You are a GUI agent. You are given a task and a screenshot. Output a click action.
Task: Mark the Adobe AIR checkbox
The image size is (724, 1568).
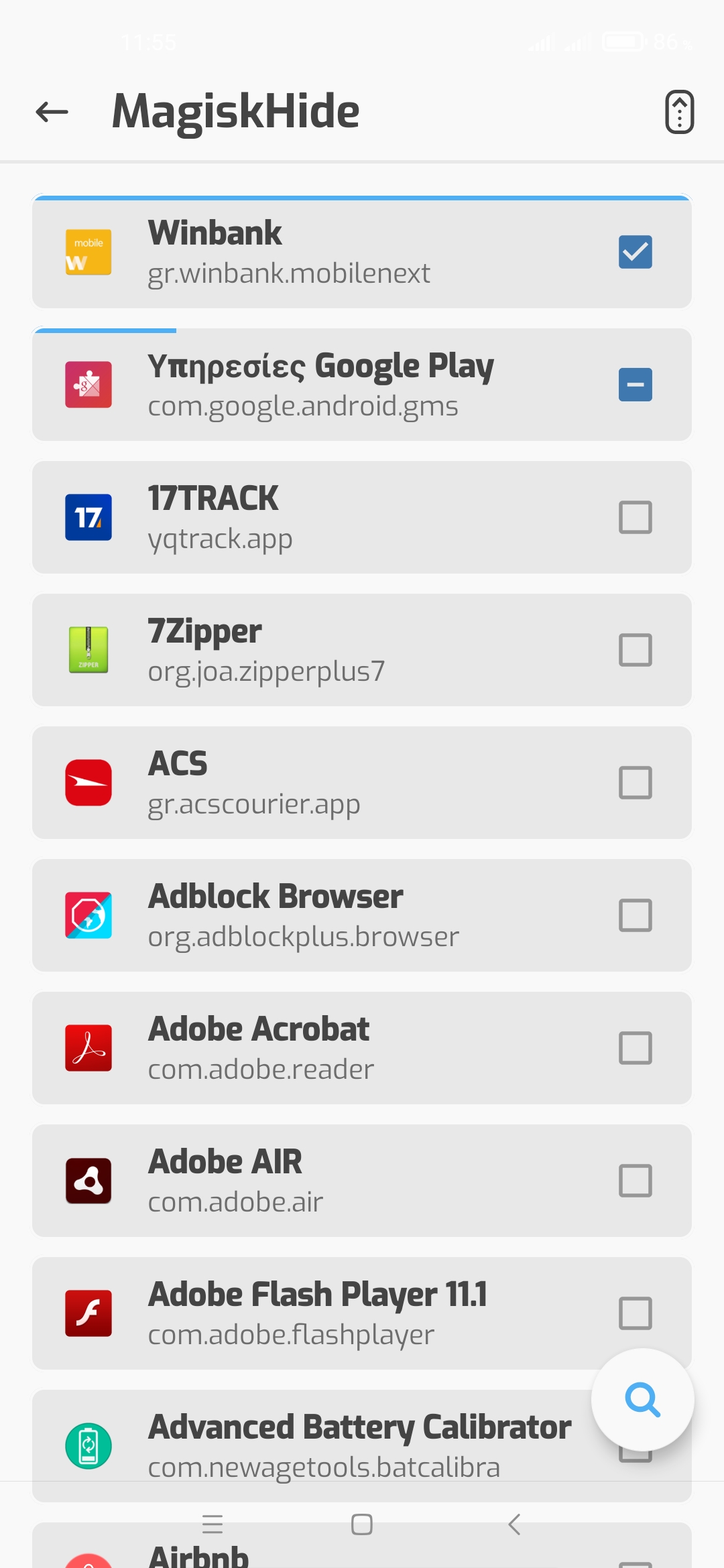click(635, 1181)
